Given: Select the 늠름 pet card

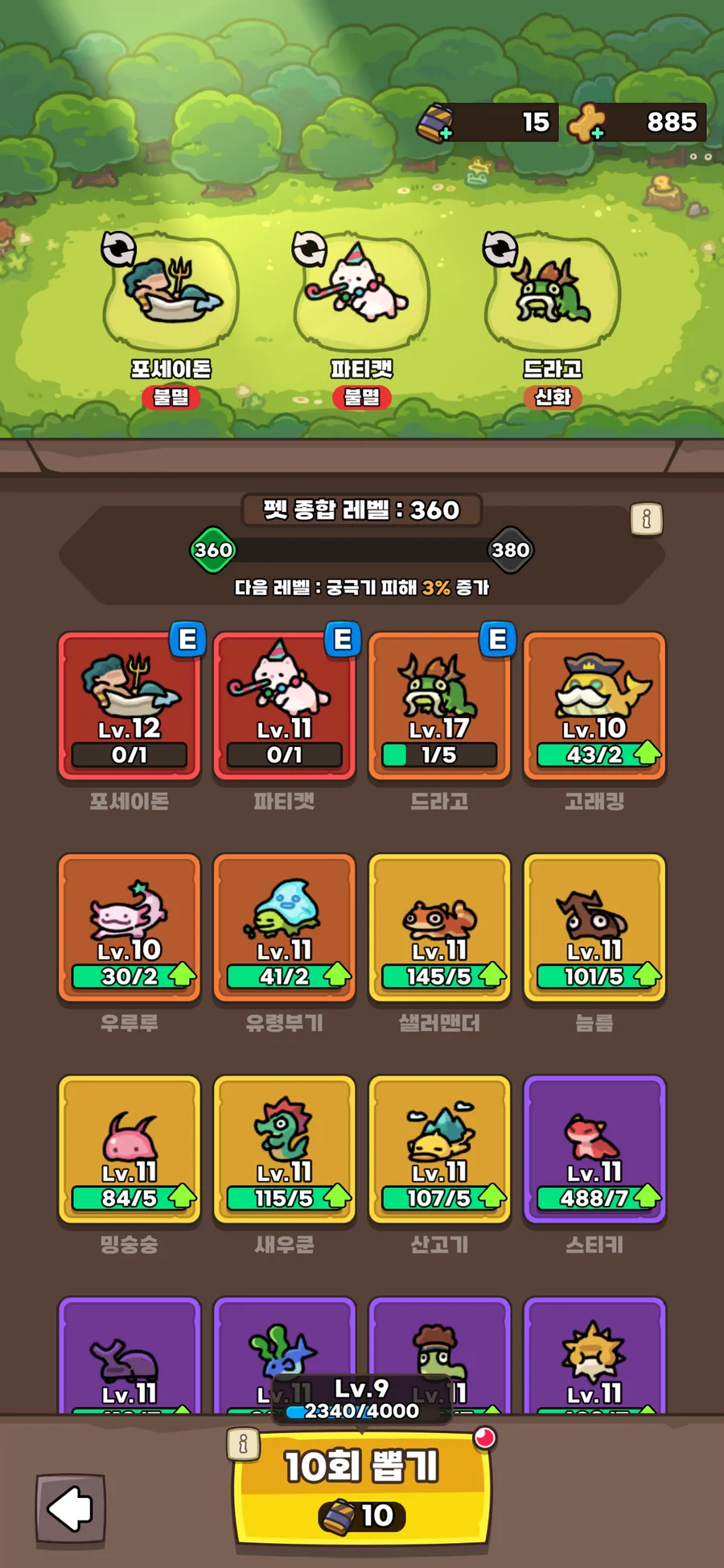Looking at the screenshot, I should 594,927.
